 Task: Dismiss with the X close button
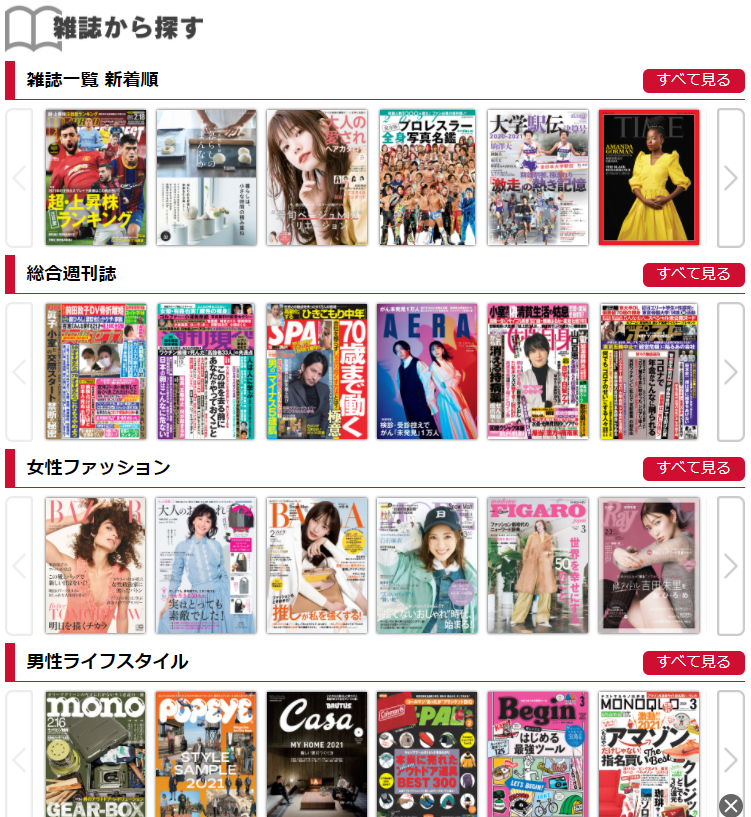(x=731, y=805)
